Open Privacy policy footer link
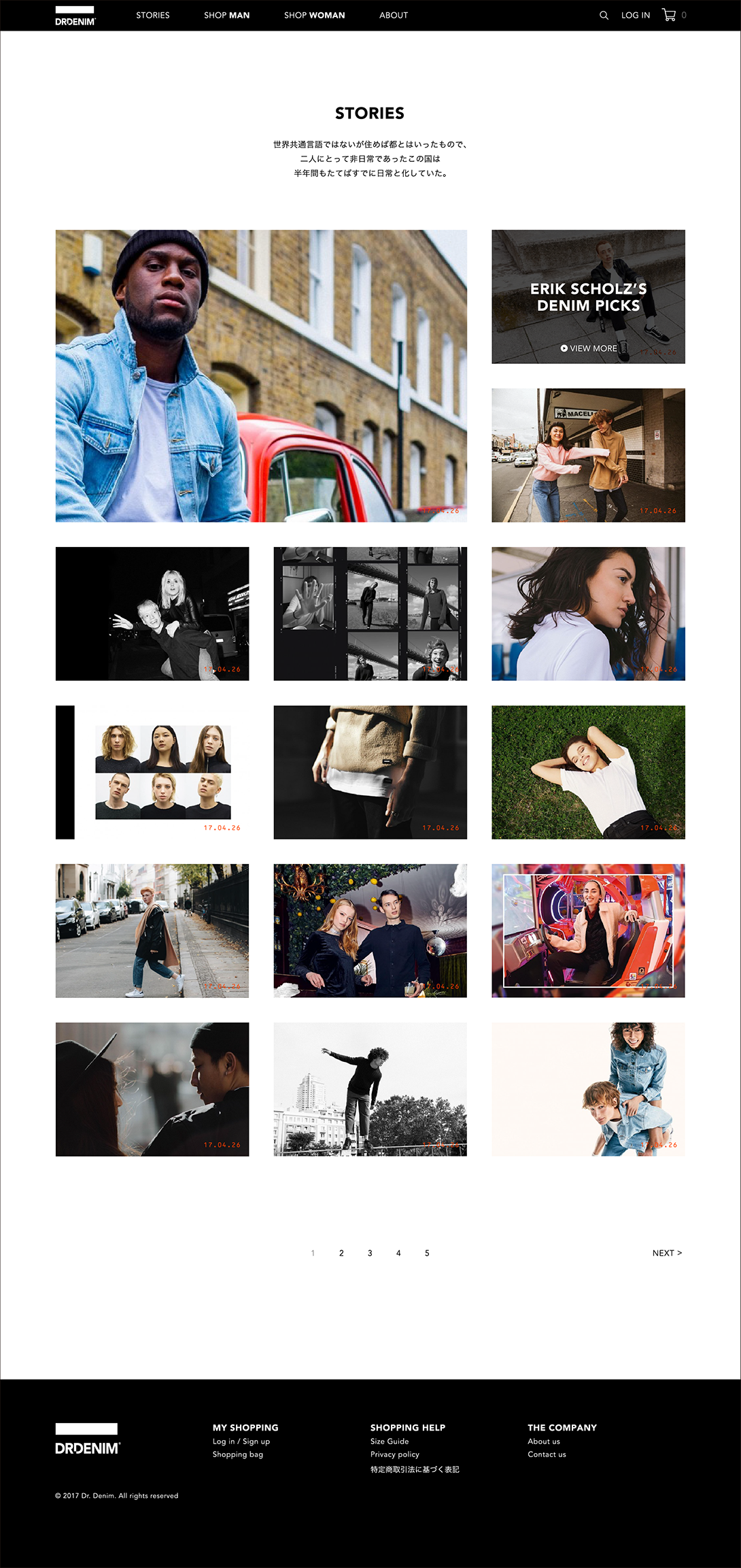Screen dimensions: 741x1568 (x=394, y=1454)
